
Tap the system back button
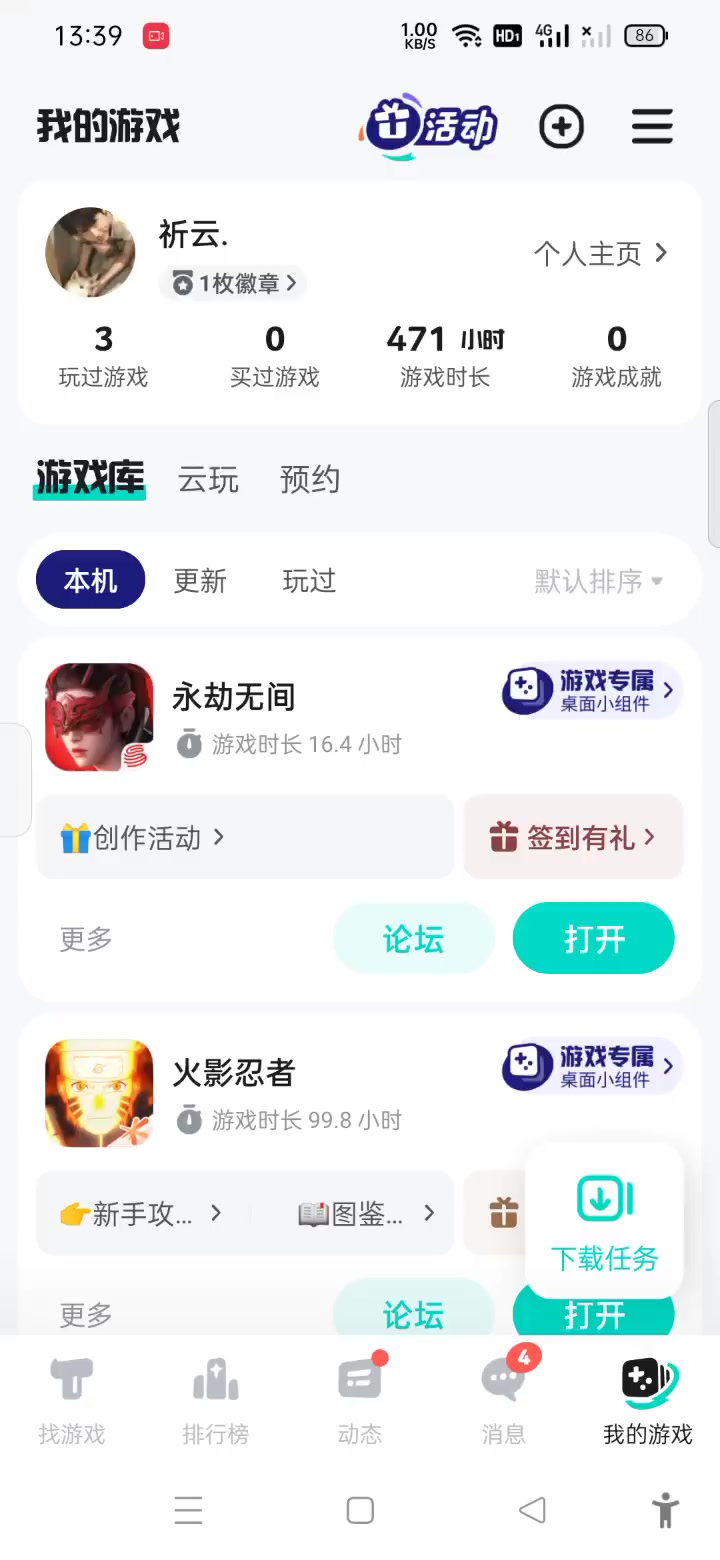pos(532,1510)
